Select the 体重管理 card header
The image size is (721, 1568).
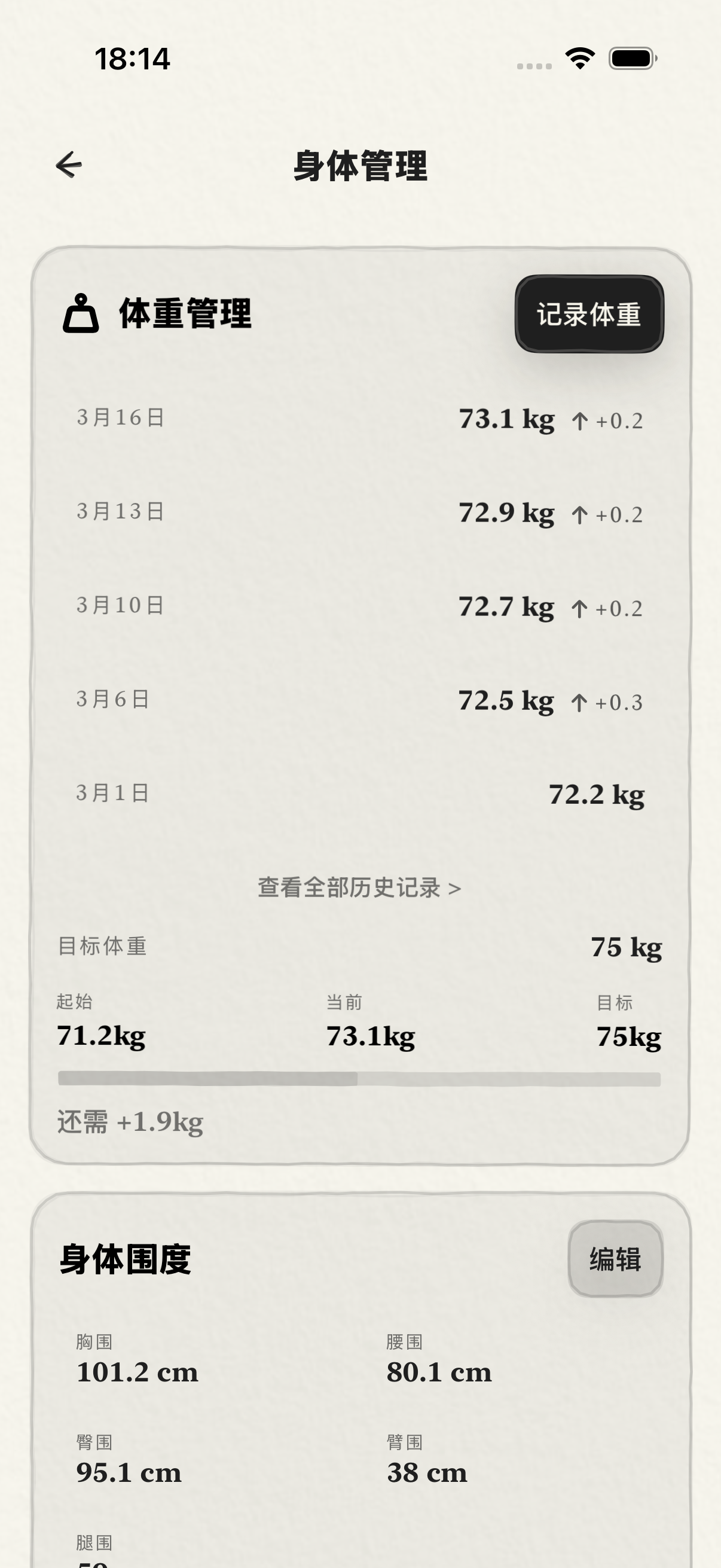[x=185, y=314]
